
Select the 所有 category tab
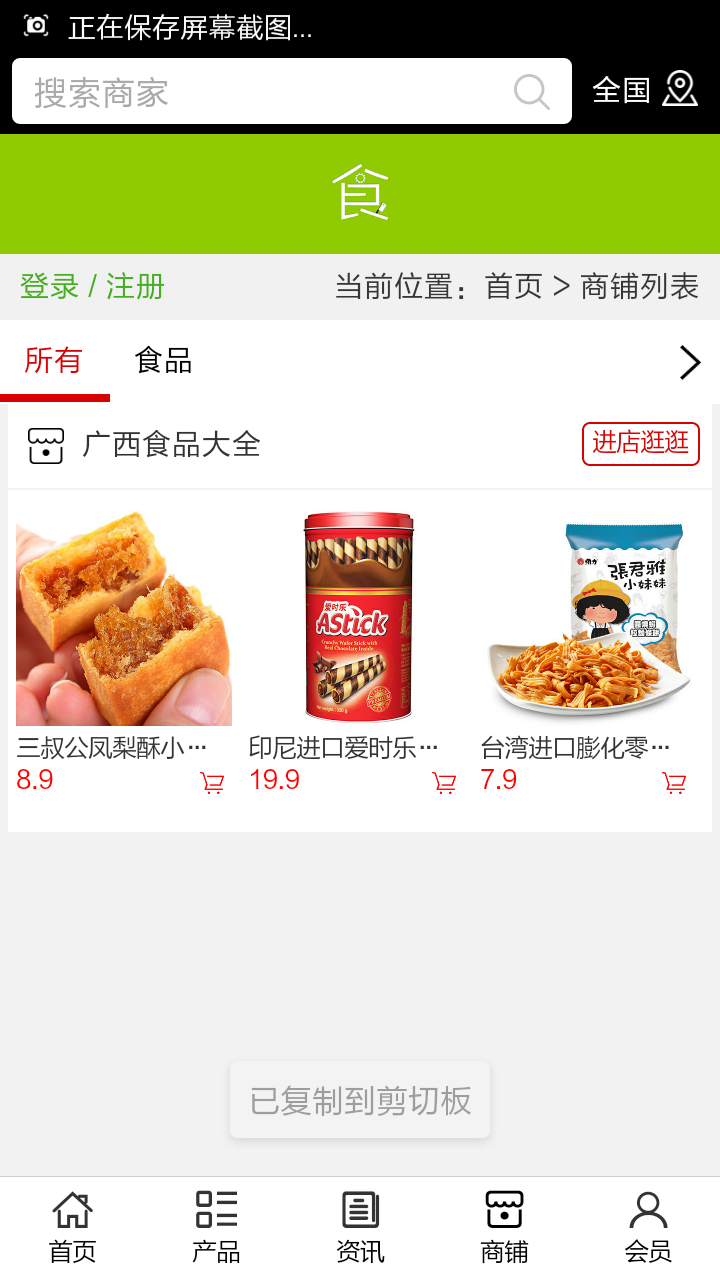pyautogui.click(x=53, y=360)
